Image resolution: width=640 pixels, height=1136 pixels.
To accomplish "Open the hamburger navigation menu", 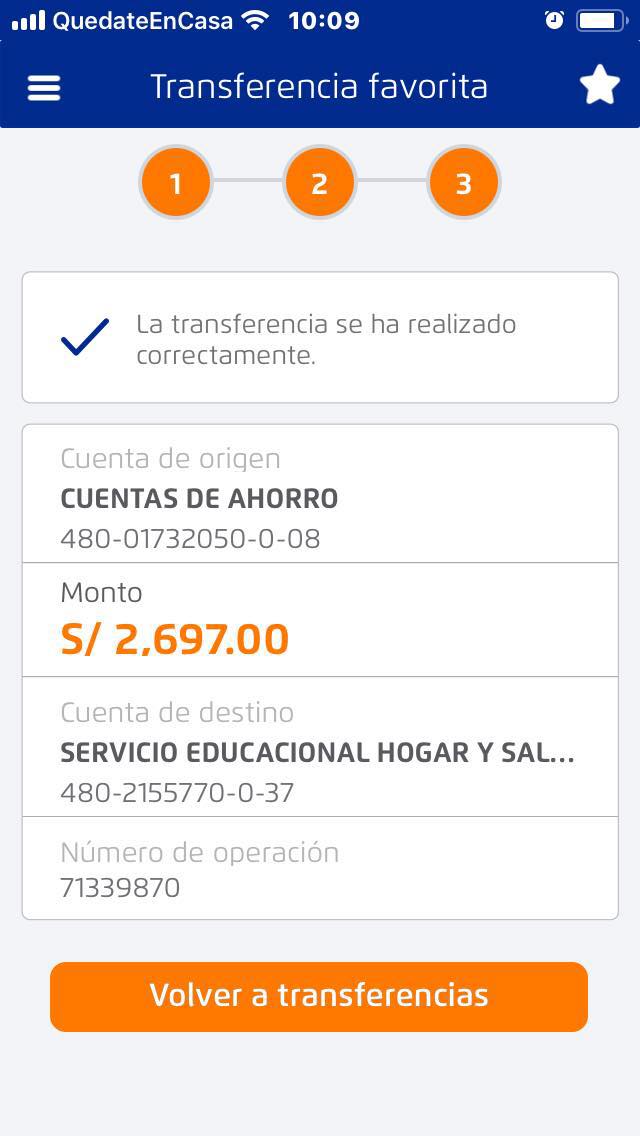I will [44, 88].
